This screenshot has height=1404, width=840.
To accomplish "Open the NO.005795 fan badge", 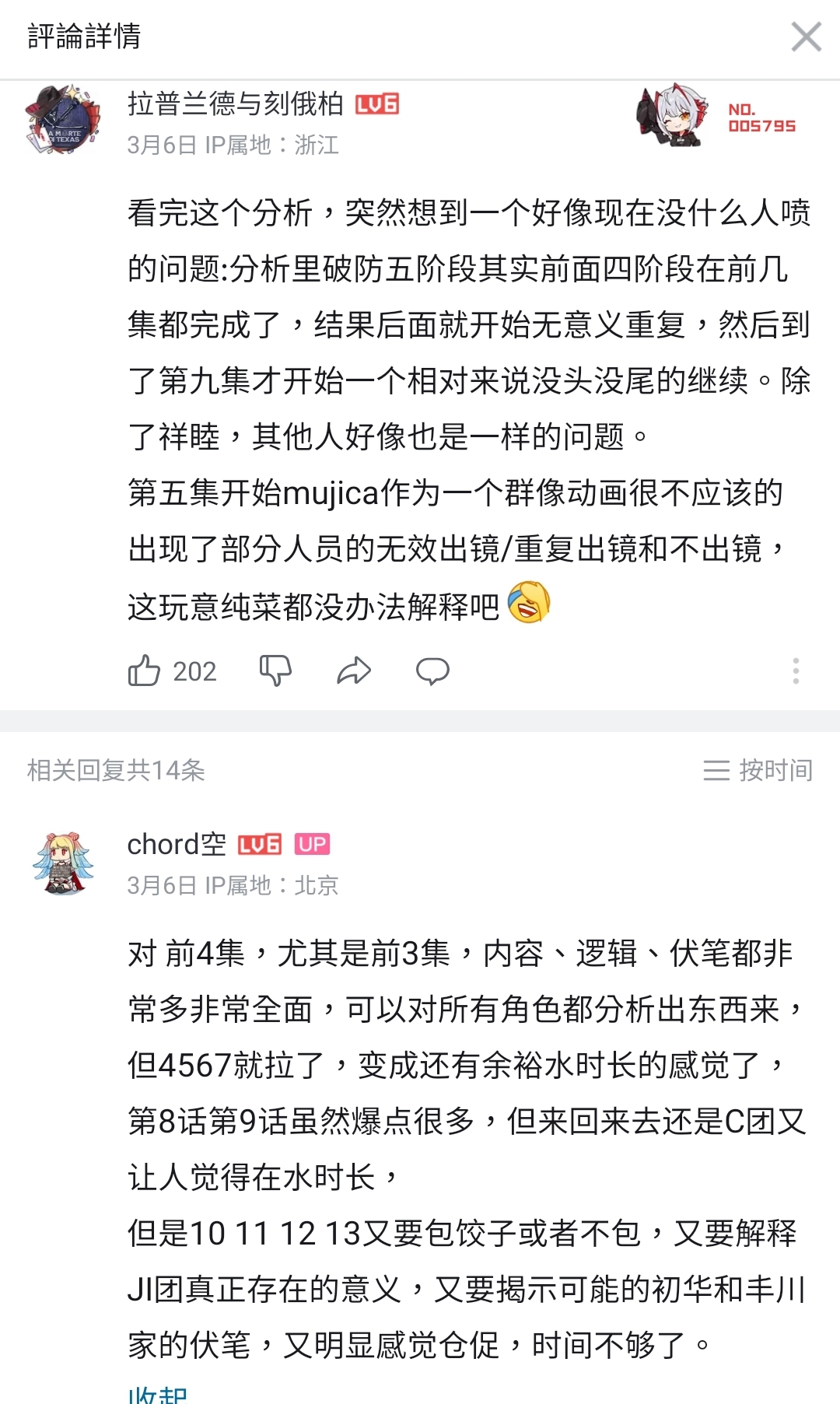I will pos(716,117).
